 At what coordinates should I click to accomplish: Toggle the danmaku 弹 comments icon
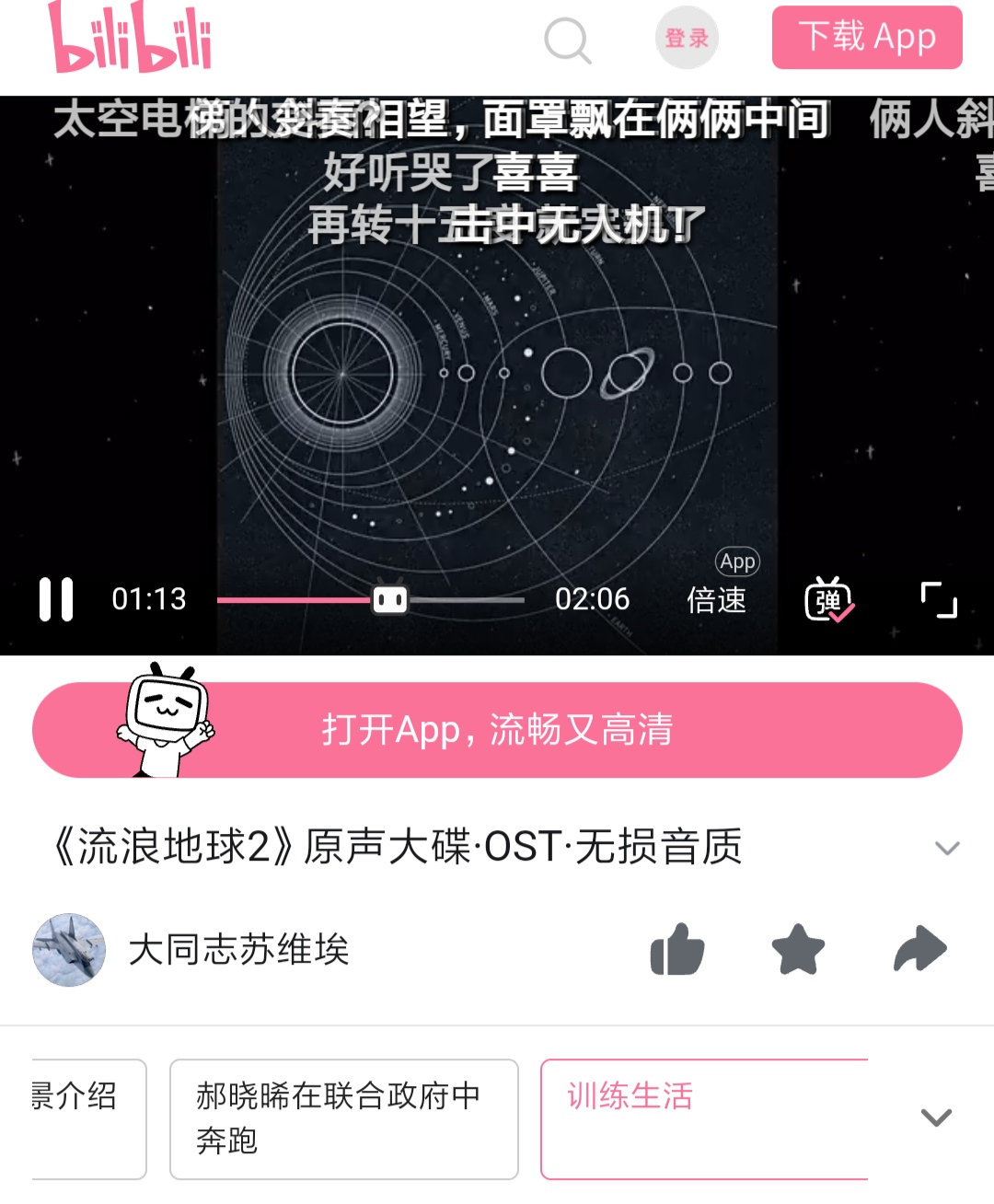tap(828, 600)
